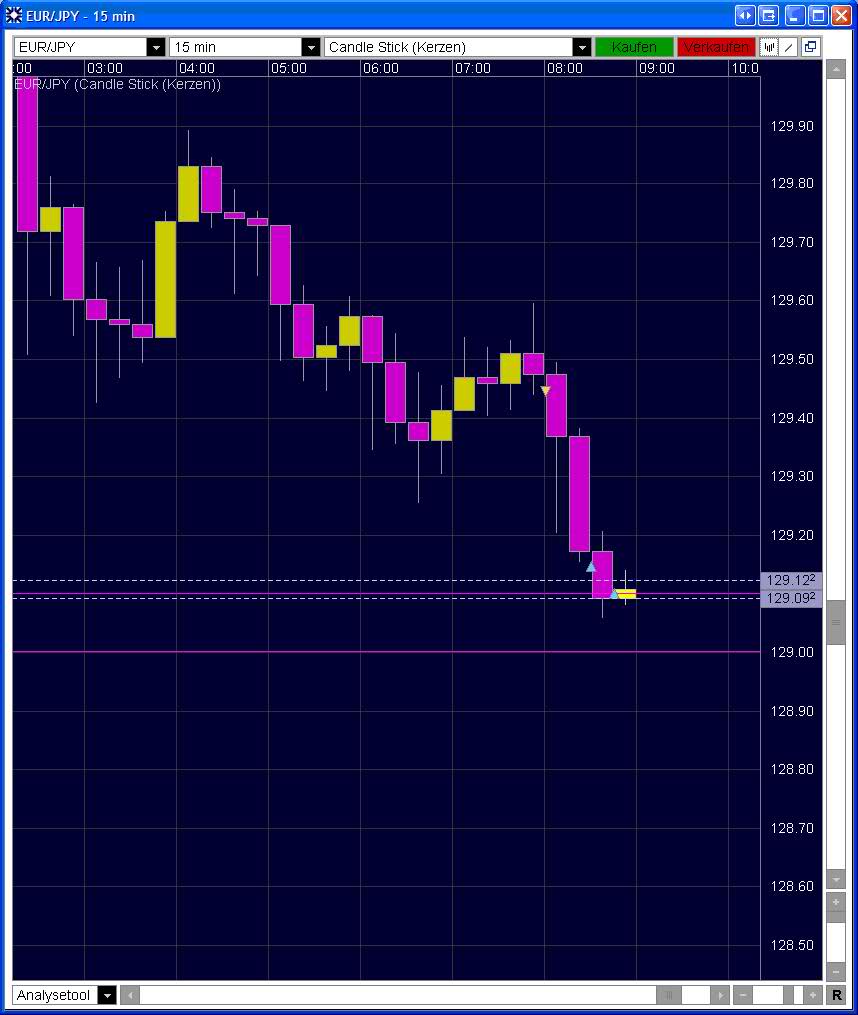Open the Analysetool dropdown
Screen dimensions: 858x1015
[107, 995]
